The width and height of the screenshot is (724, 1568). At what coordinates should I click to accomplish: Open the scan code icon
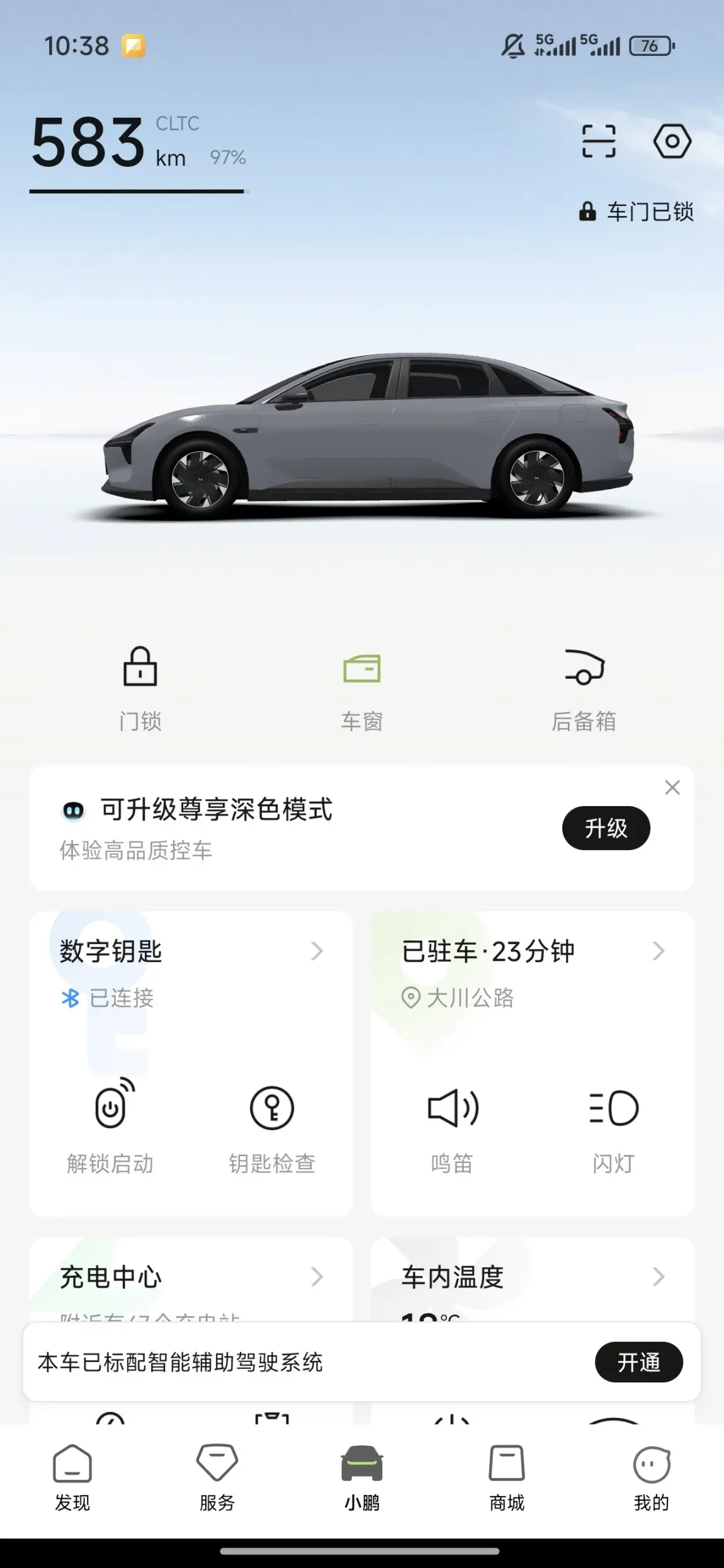coord(598,141)
